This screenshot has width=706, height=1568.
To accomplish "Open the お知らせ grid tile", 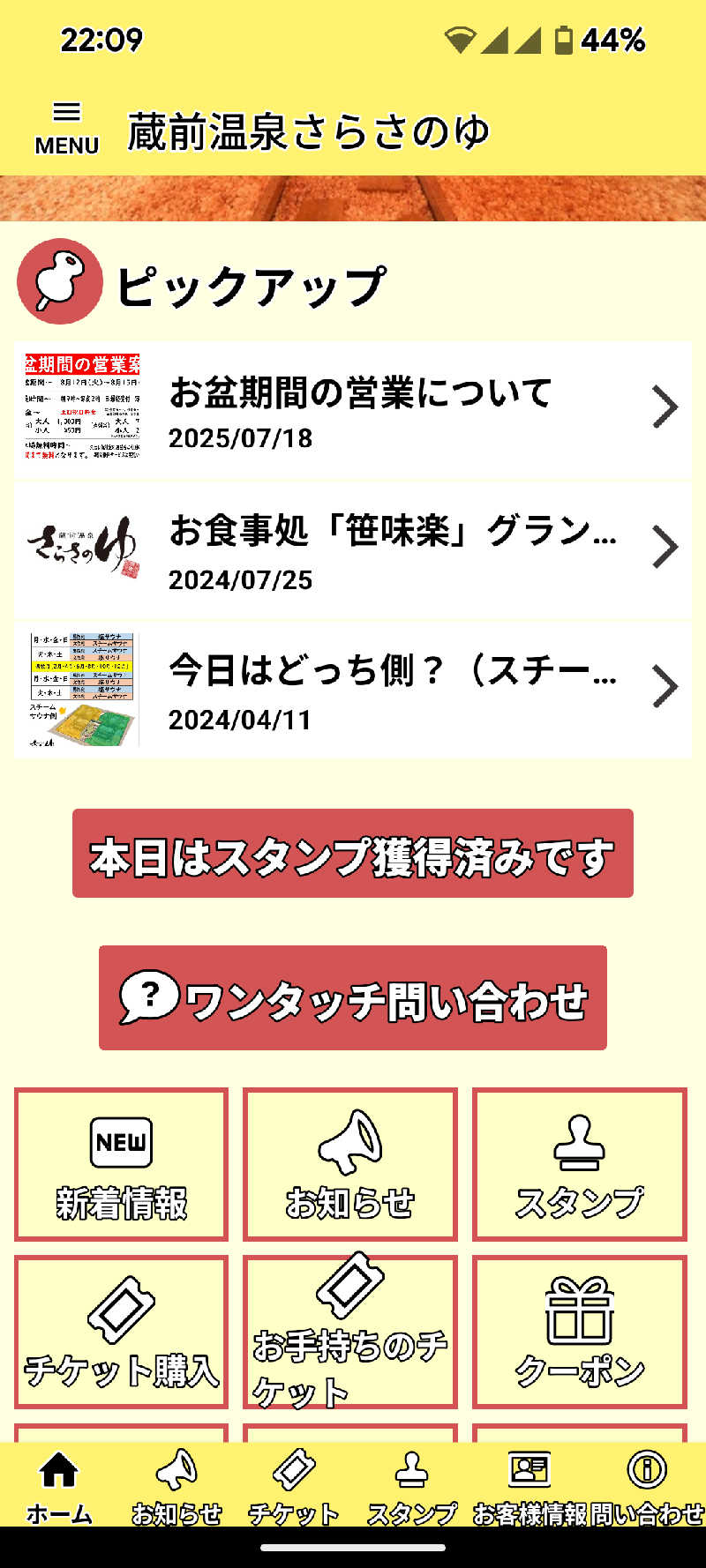I will pos(350,1164).
